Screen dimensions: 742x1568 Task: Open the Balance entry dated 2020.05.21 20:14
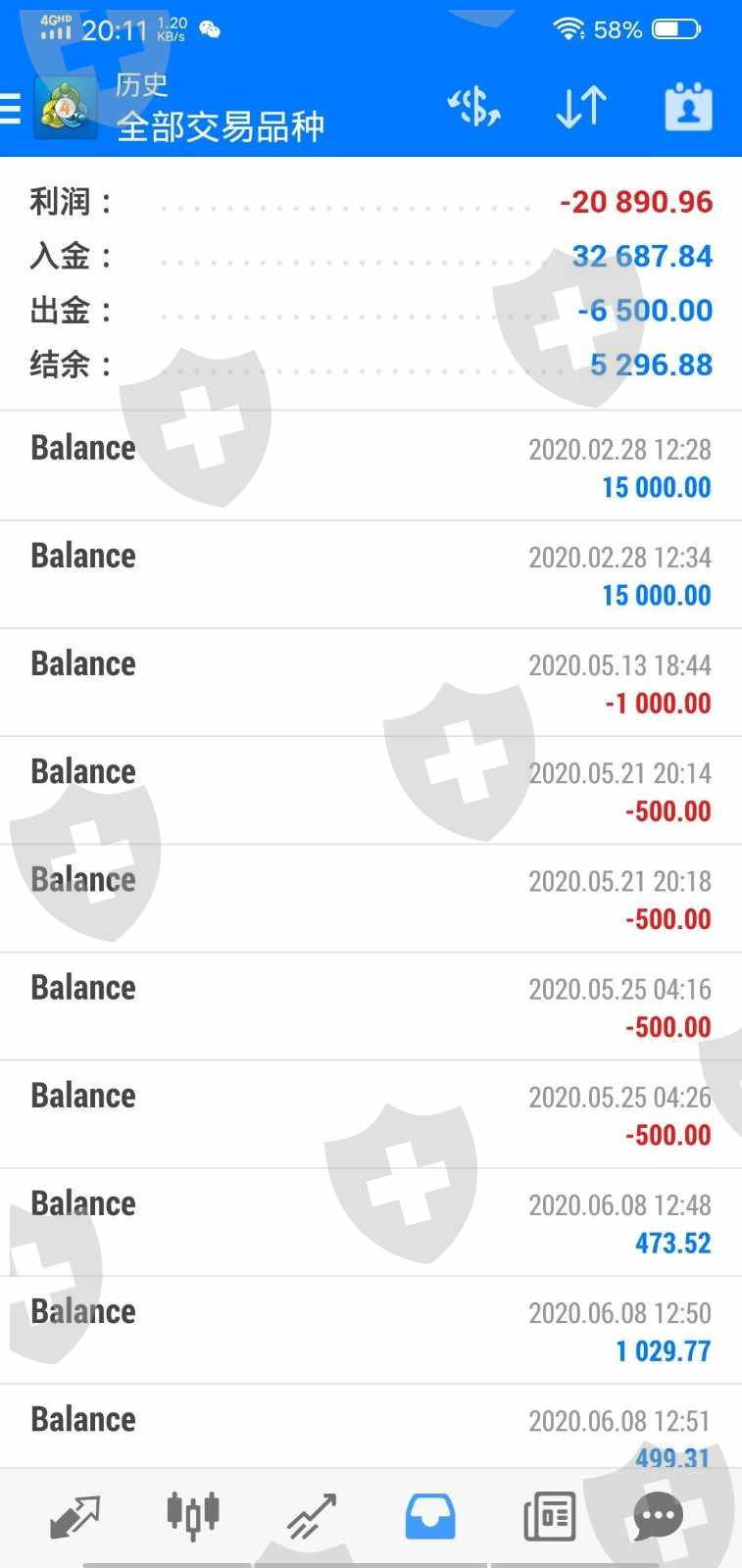click(x=371, y=790)
